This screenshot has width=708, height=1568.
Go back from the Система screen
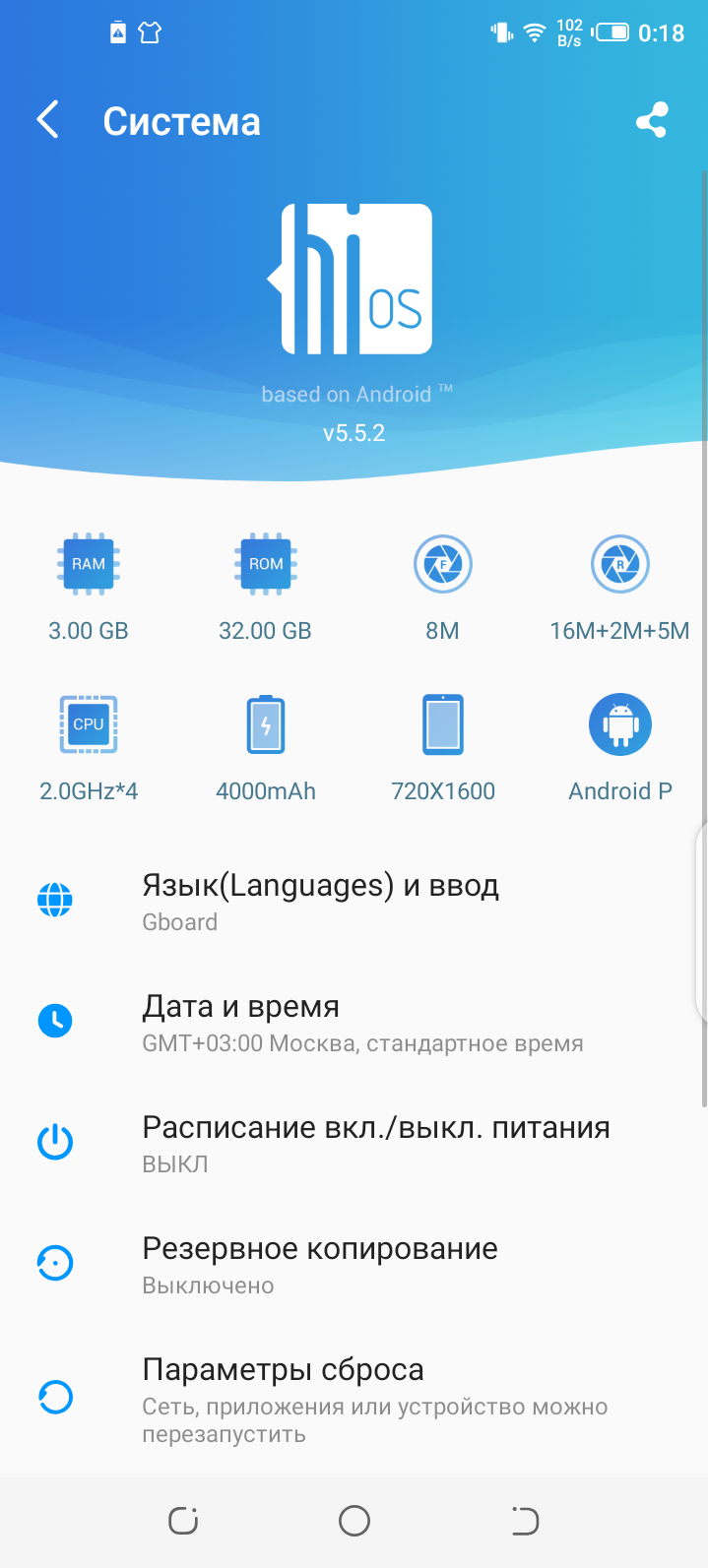(x=48, y=120)
